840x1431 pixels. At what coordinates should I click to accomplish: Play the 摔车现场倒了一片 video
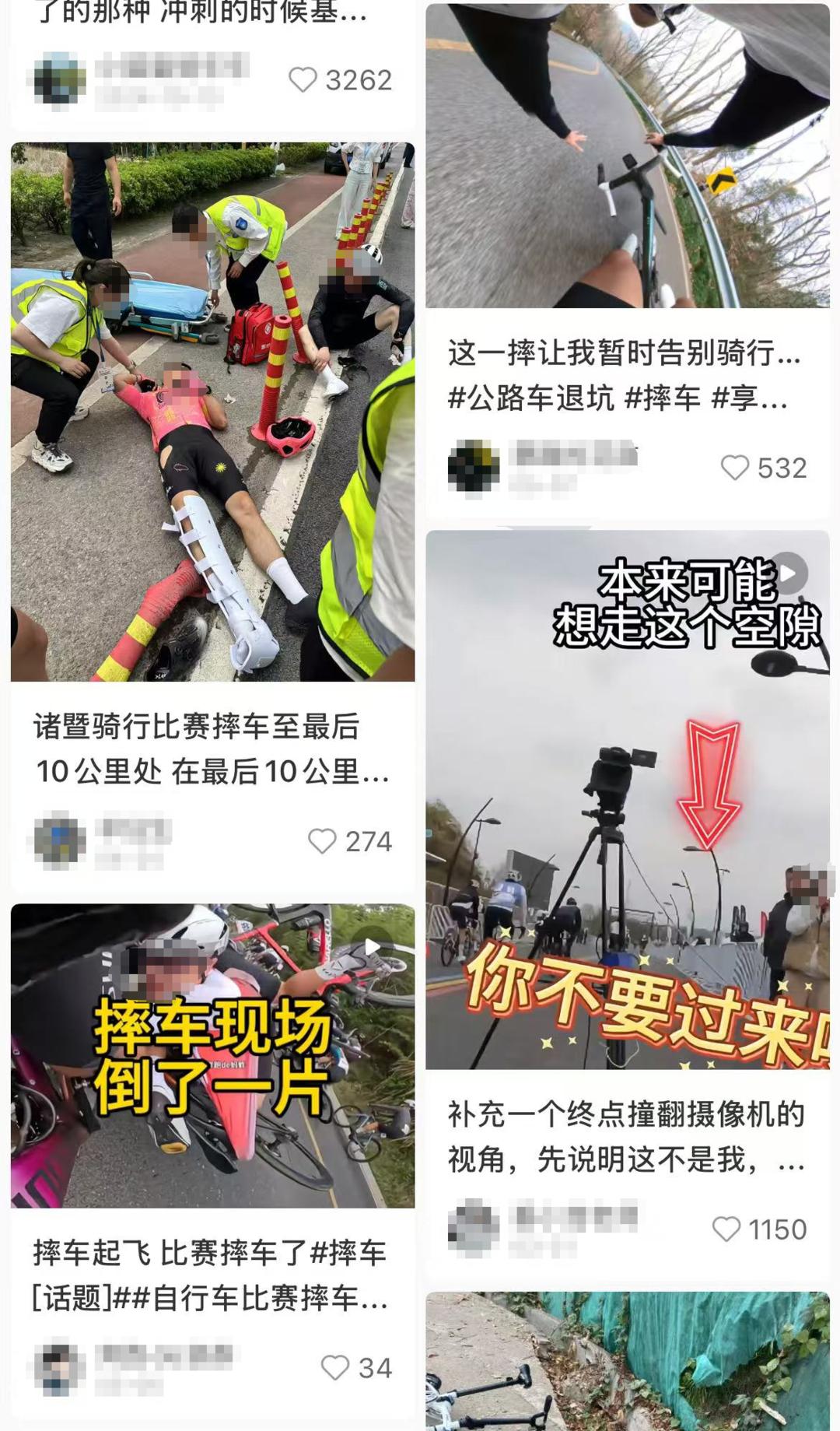point(212,1055)
